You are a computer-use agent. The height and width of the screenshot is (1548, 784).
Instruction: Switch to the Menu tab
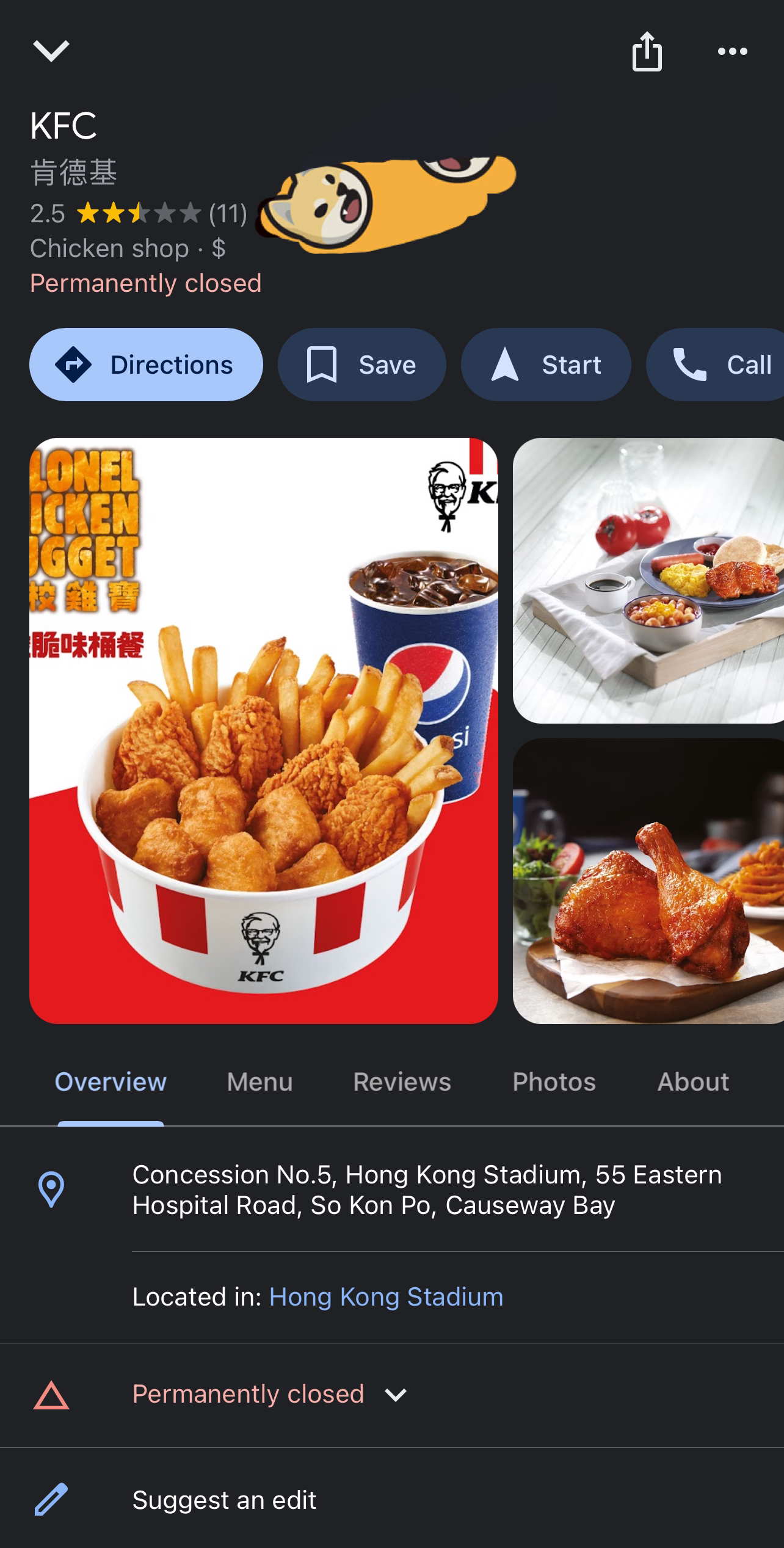click(x=260, y=1082)
